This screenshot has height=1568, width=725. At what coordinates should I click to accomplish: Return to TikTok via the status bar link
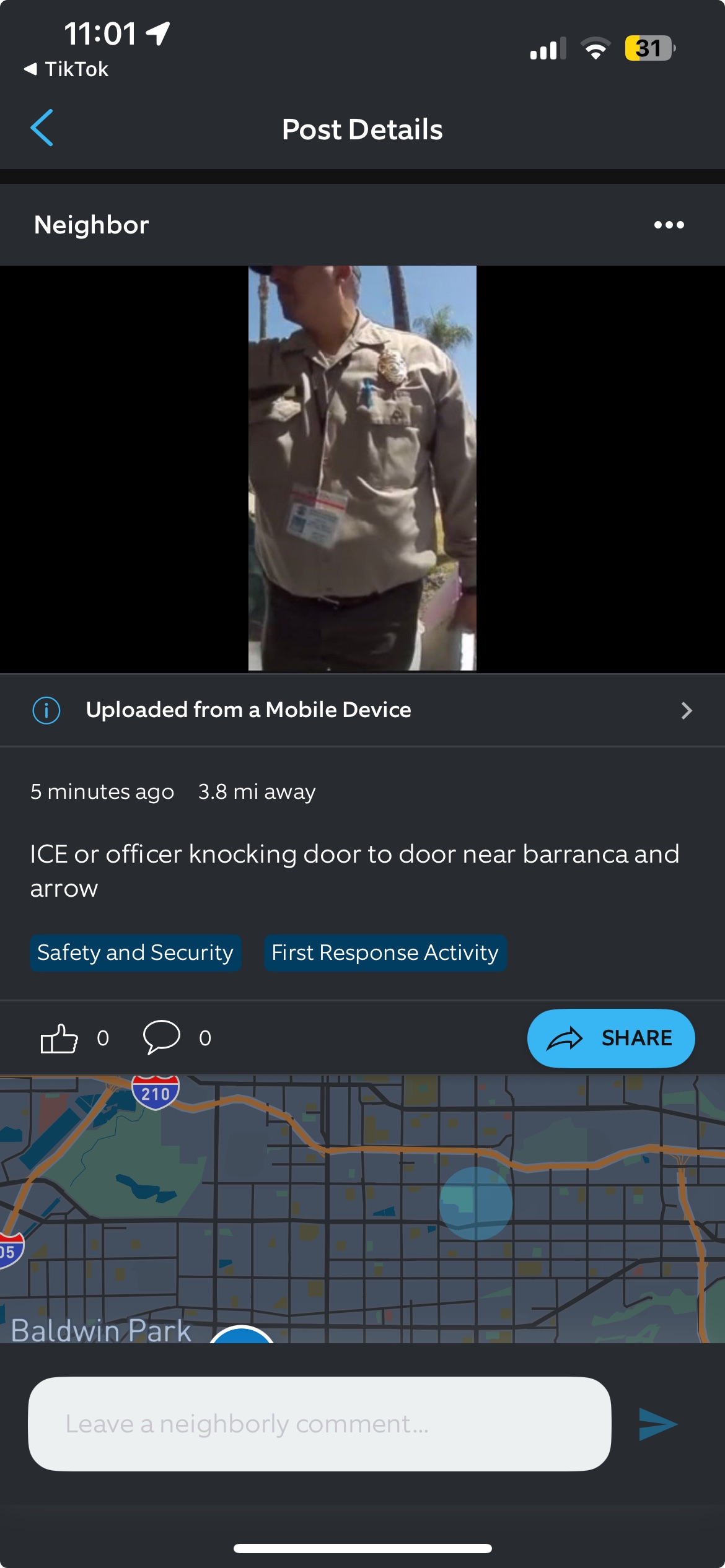(x=67, y=69)
